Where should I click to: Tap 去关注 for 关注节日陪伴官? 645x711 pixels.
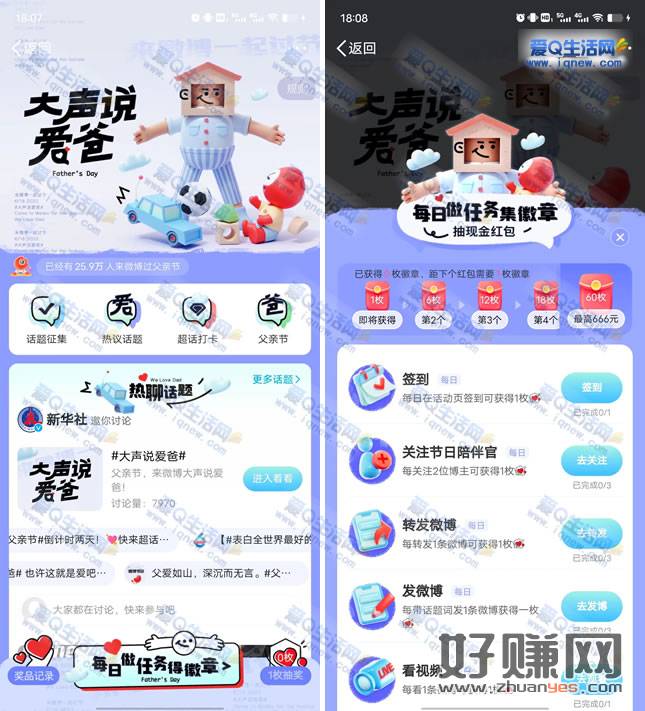pos(591,461)
